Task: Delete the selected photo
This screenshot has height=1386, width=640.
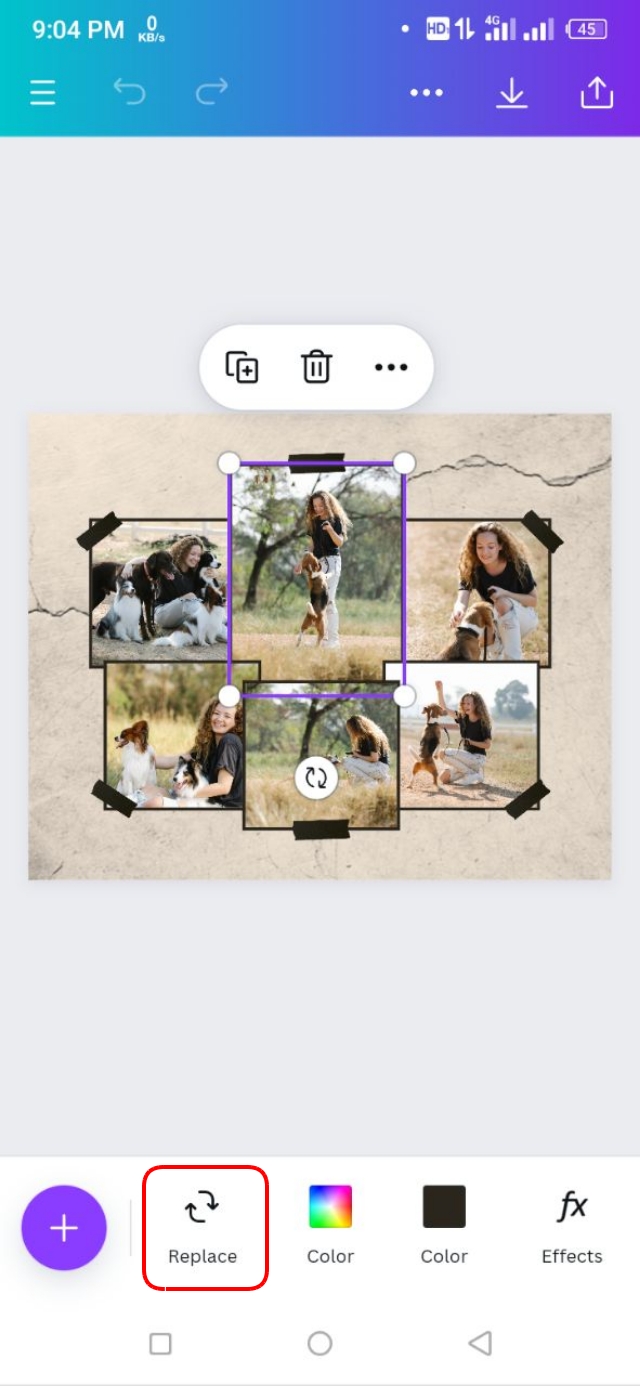Action: tap(316, 367)
